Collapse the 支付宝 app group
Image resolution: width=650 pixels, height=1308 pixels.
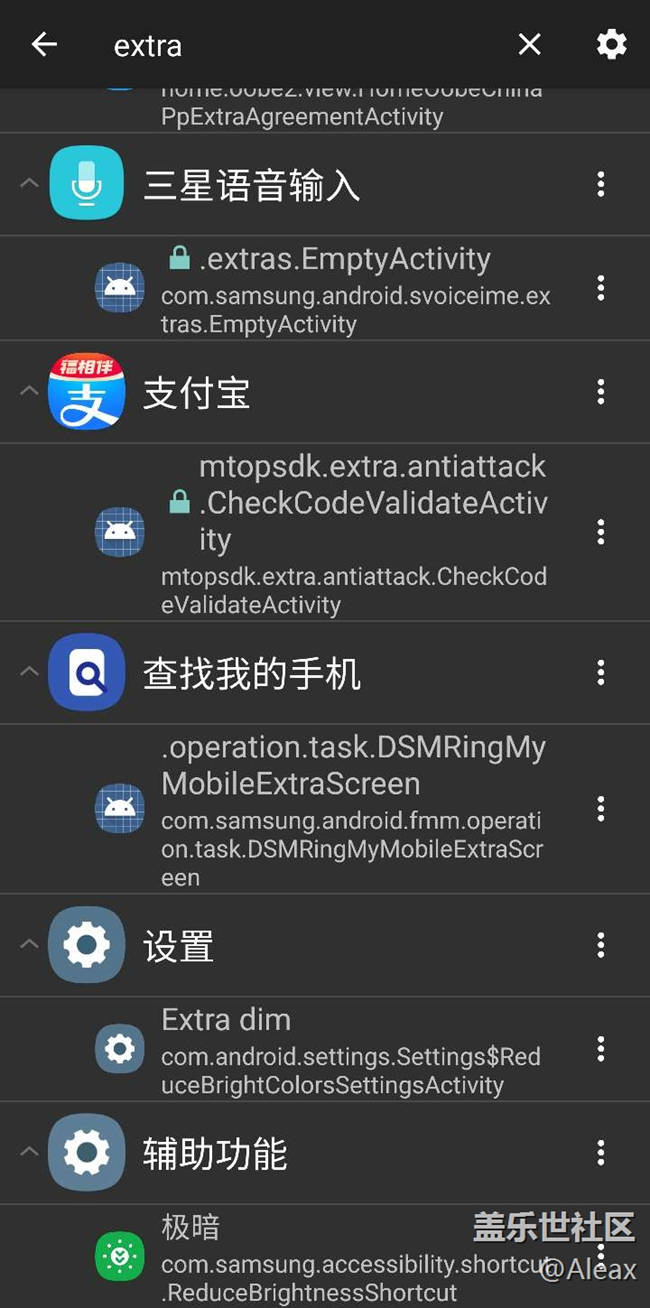tap(30, 391)
